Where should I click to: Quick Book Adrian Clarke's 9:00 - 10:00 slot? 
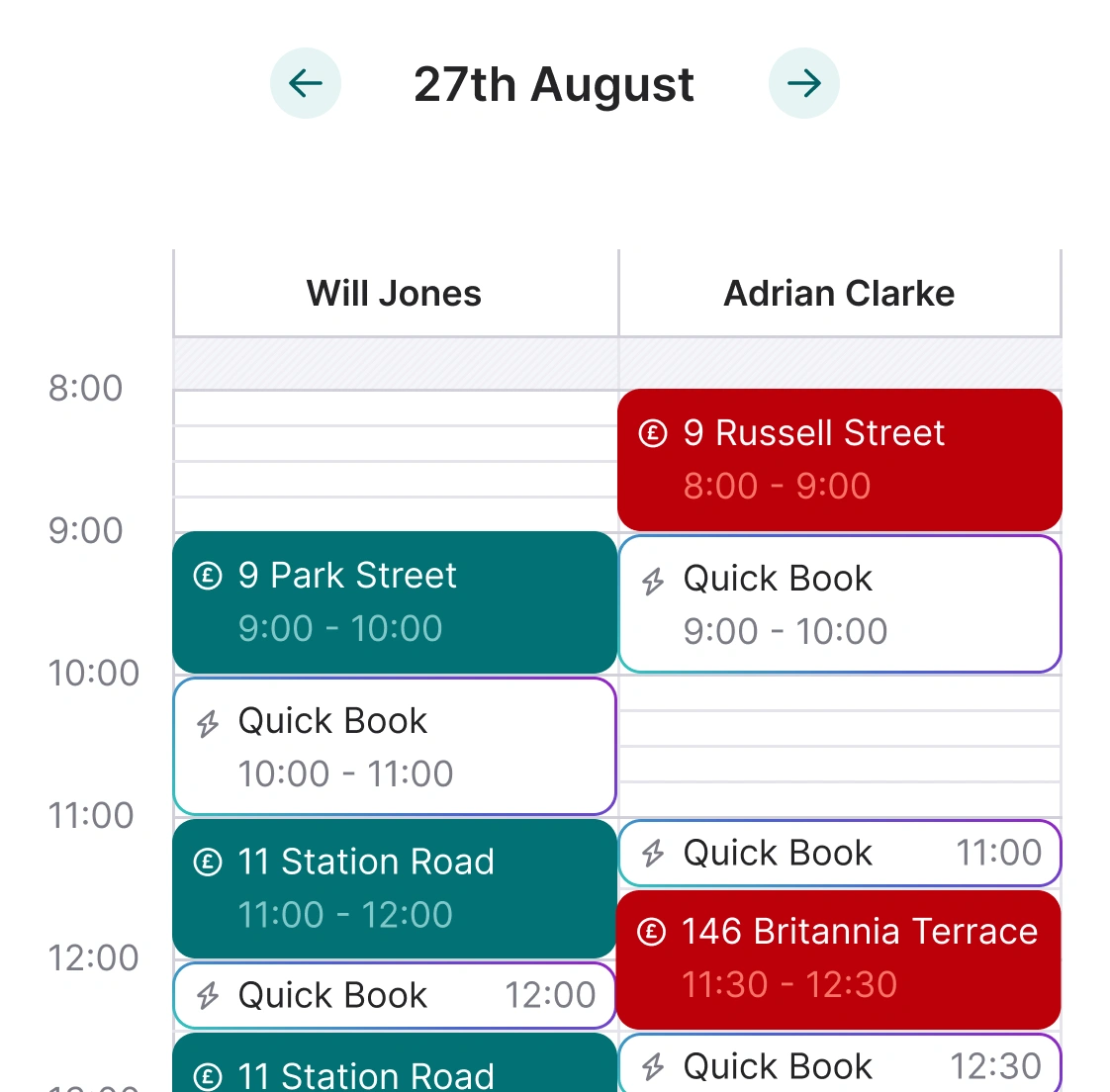839,604
